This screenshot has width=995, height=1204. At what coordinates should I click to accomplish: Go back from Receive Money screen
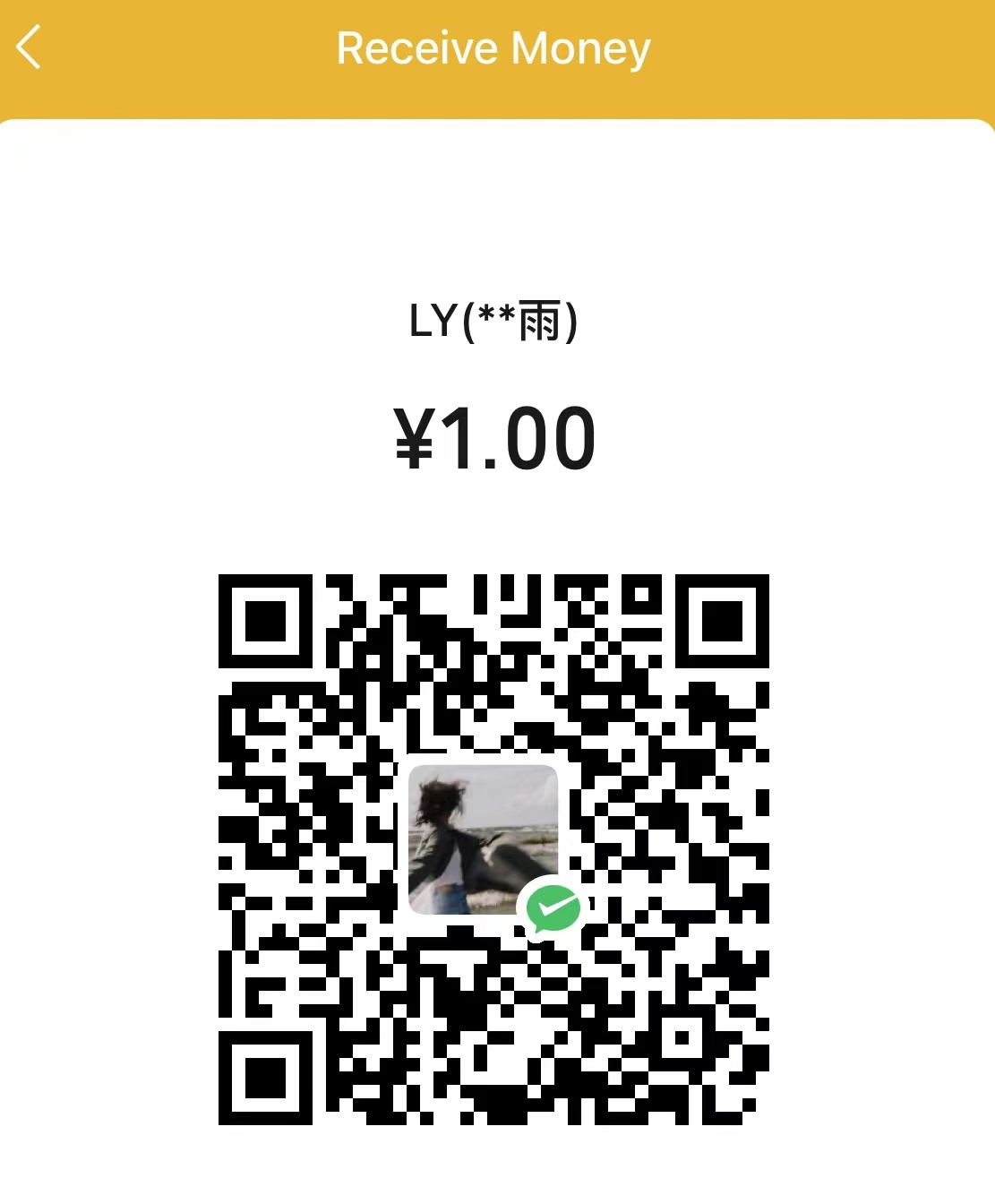pyautogui.click(x=30, y=47)
